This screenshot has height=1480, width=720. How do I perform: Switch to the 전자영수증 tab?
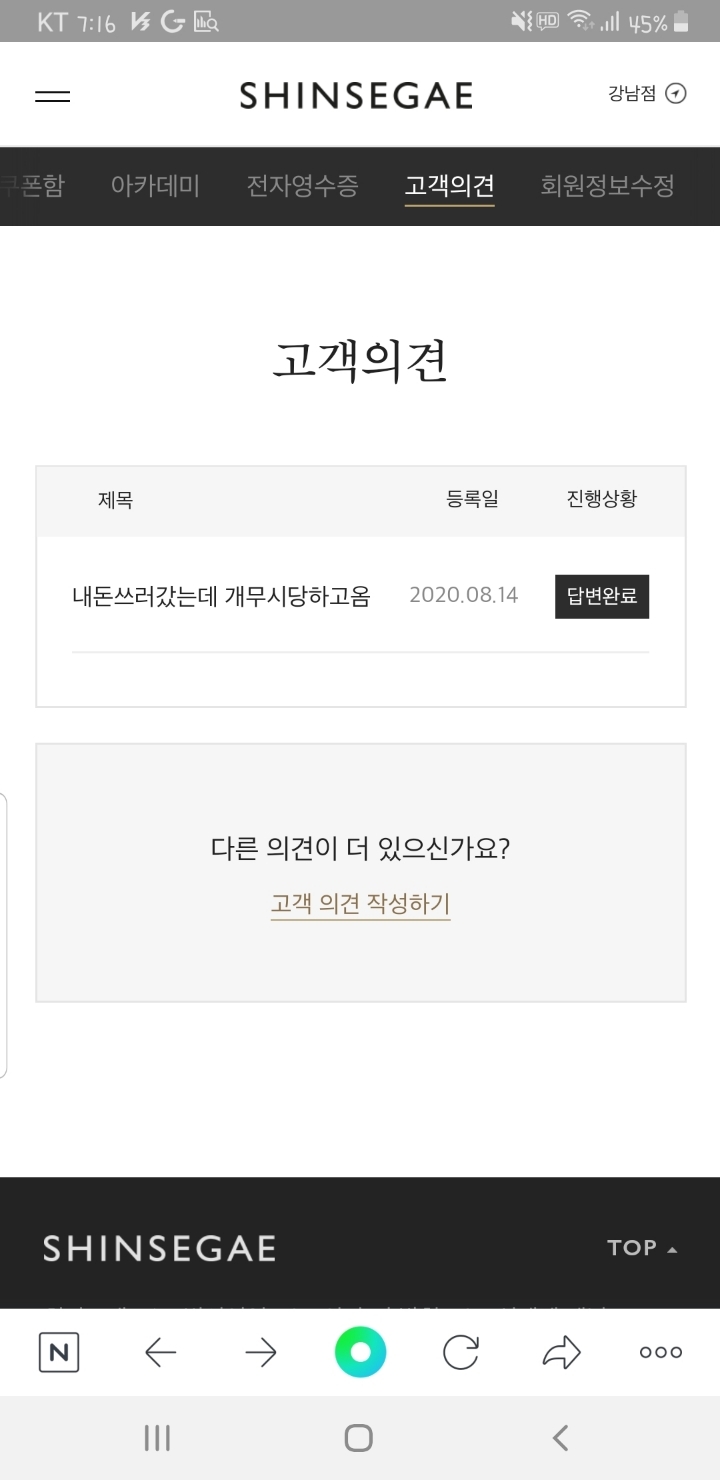[302, 185]
